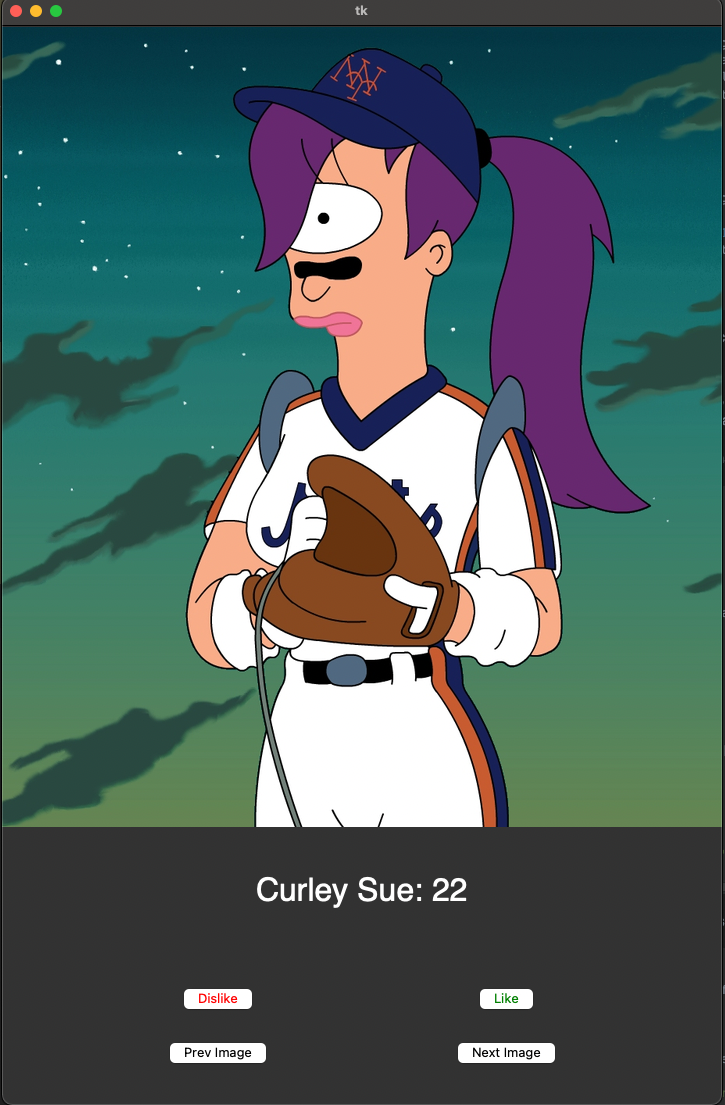The image size is (725, 1105).
Task: Maximize the tk window
Action: tap(56, 11)
